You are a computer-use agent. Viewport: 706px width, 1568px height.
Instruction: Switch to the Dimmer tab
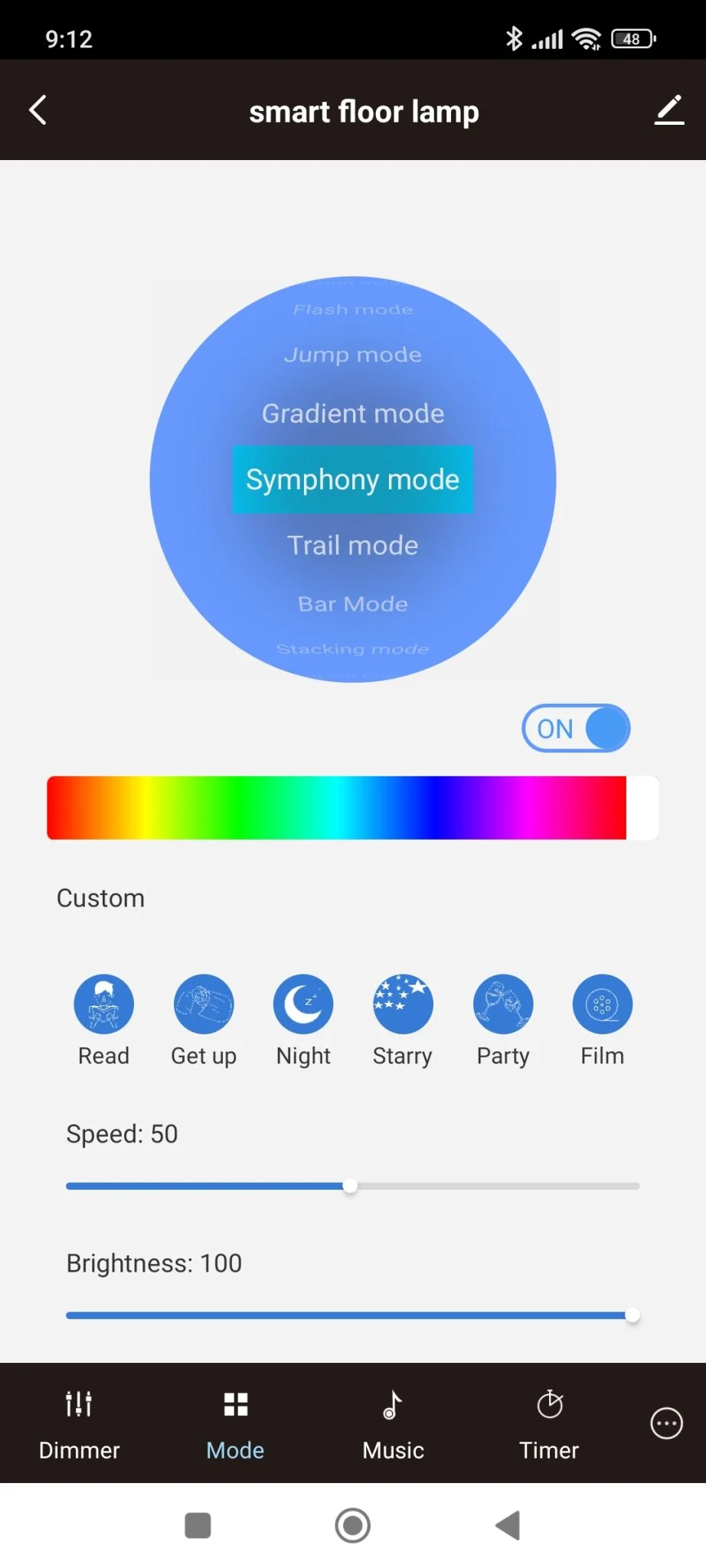tap(79, 1423)
